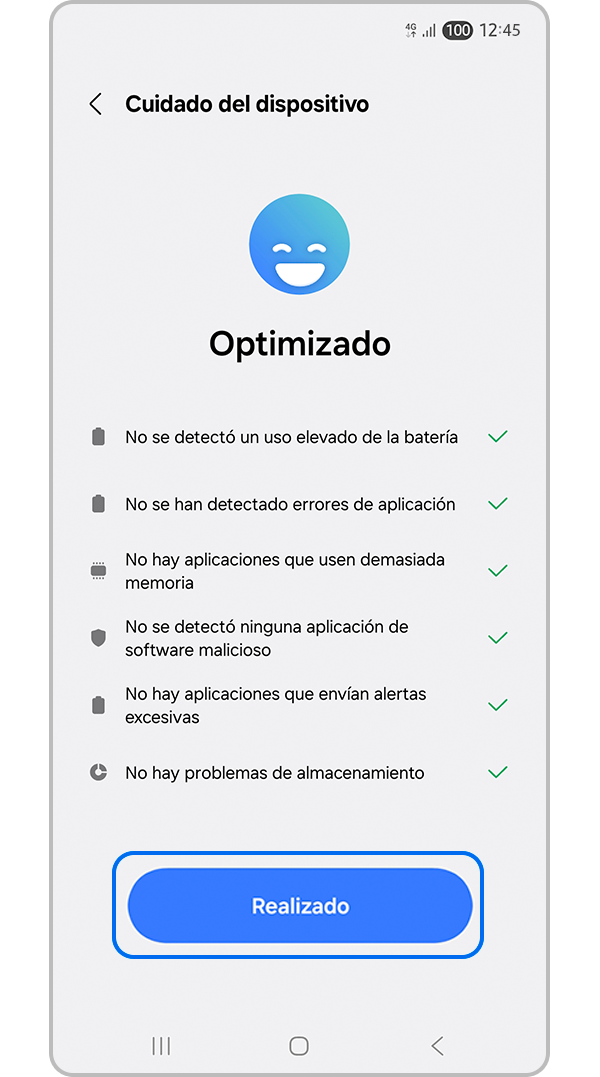The width and height of the screenshot is (600, 1077).
Task: Open recent apps from navigation bar
Action: pyautogui.click(x=161, y=1046)
